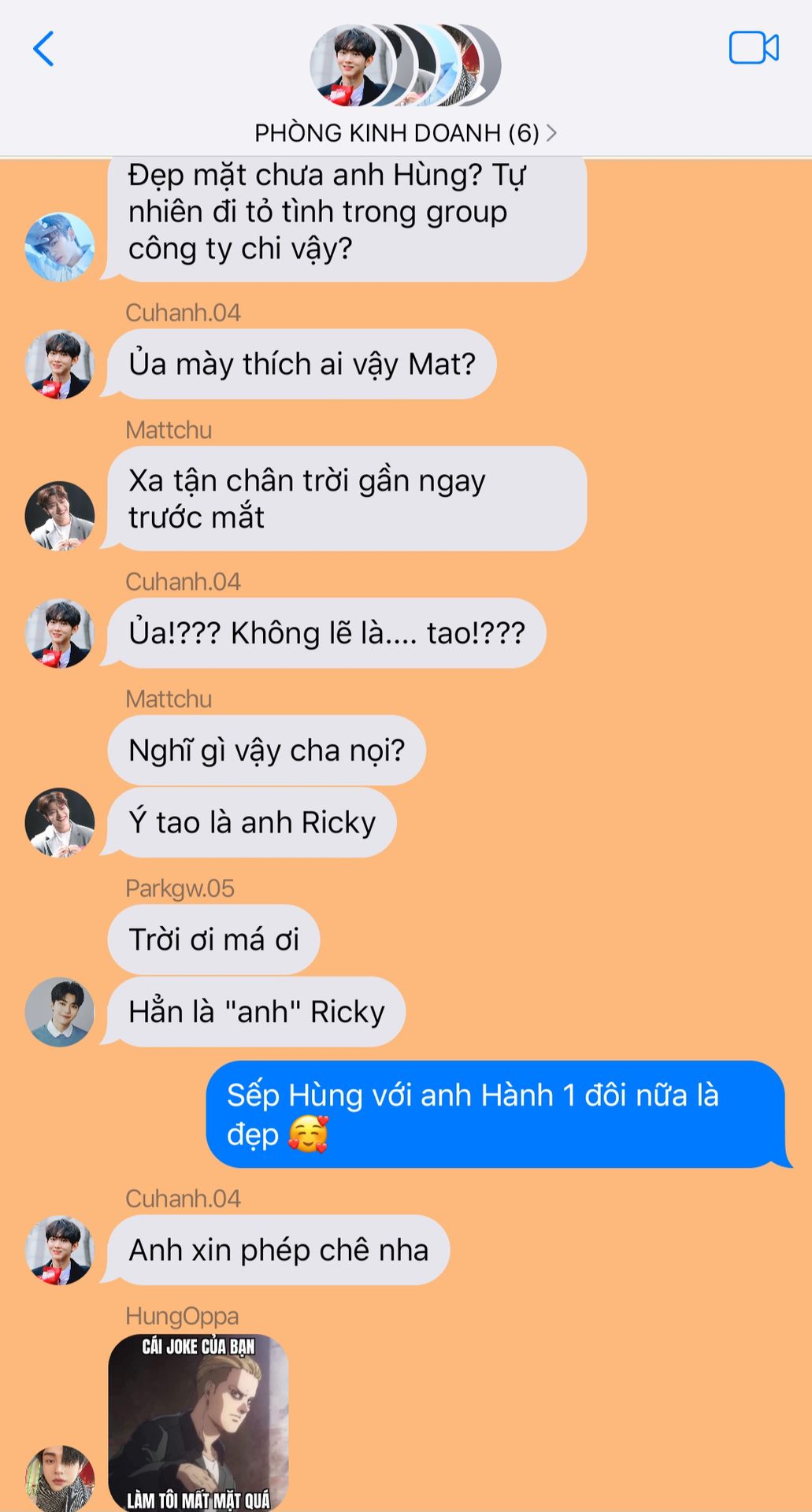Go back to the messages list
This screenshot has width=812, height=1512.
coord(44,49)
